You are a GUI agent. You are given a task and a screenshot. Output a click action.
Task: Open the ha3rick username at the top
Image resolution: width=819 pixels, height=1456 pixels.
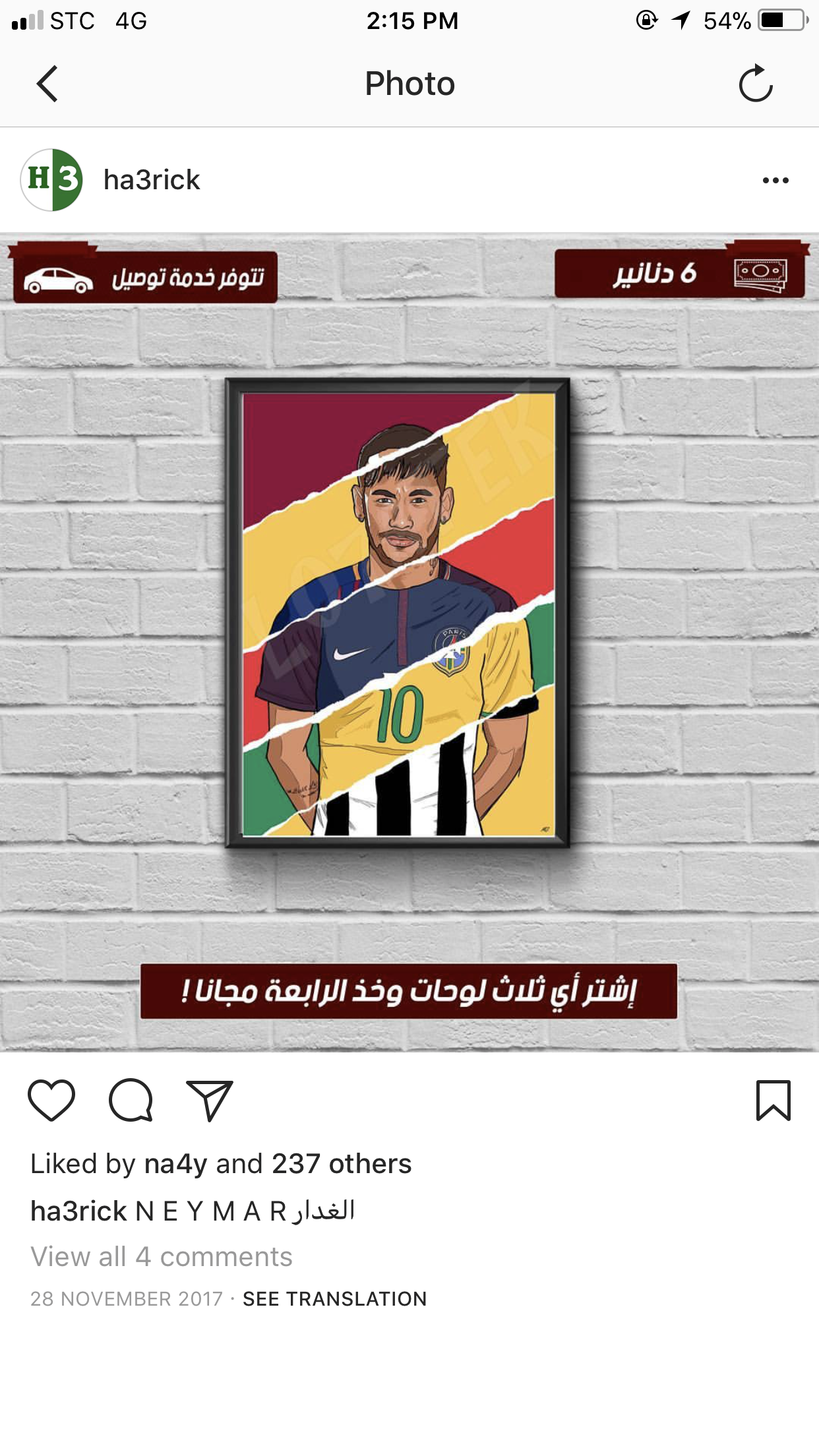[152, 179]
